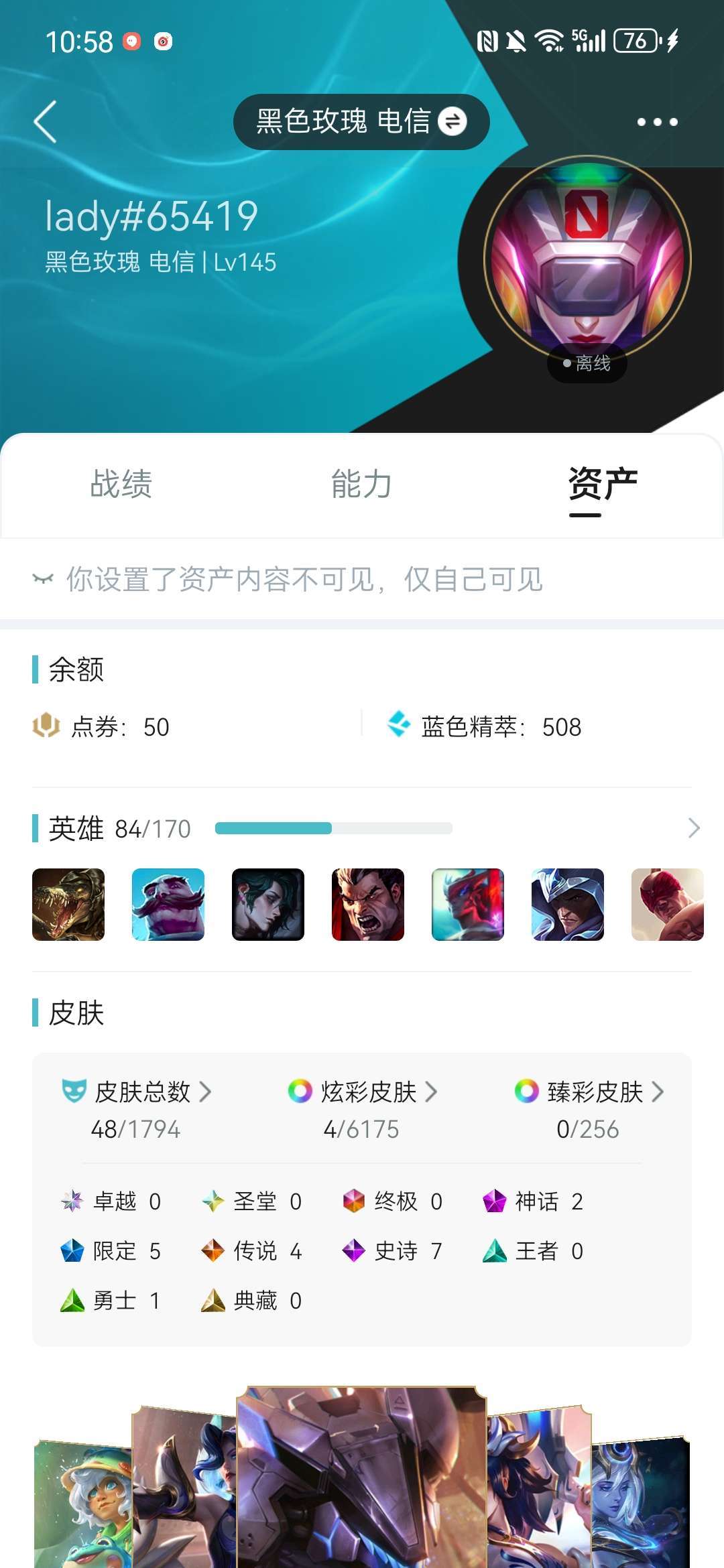The image size is (724, 1568).
Task: Go back using the top-left arrow
Action: pos(45,122)
